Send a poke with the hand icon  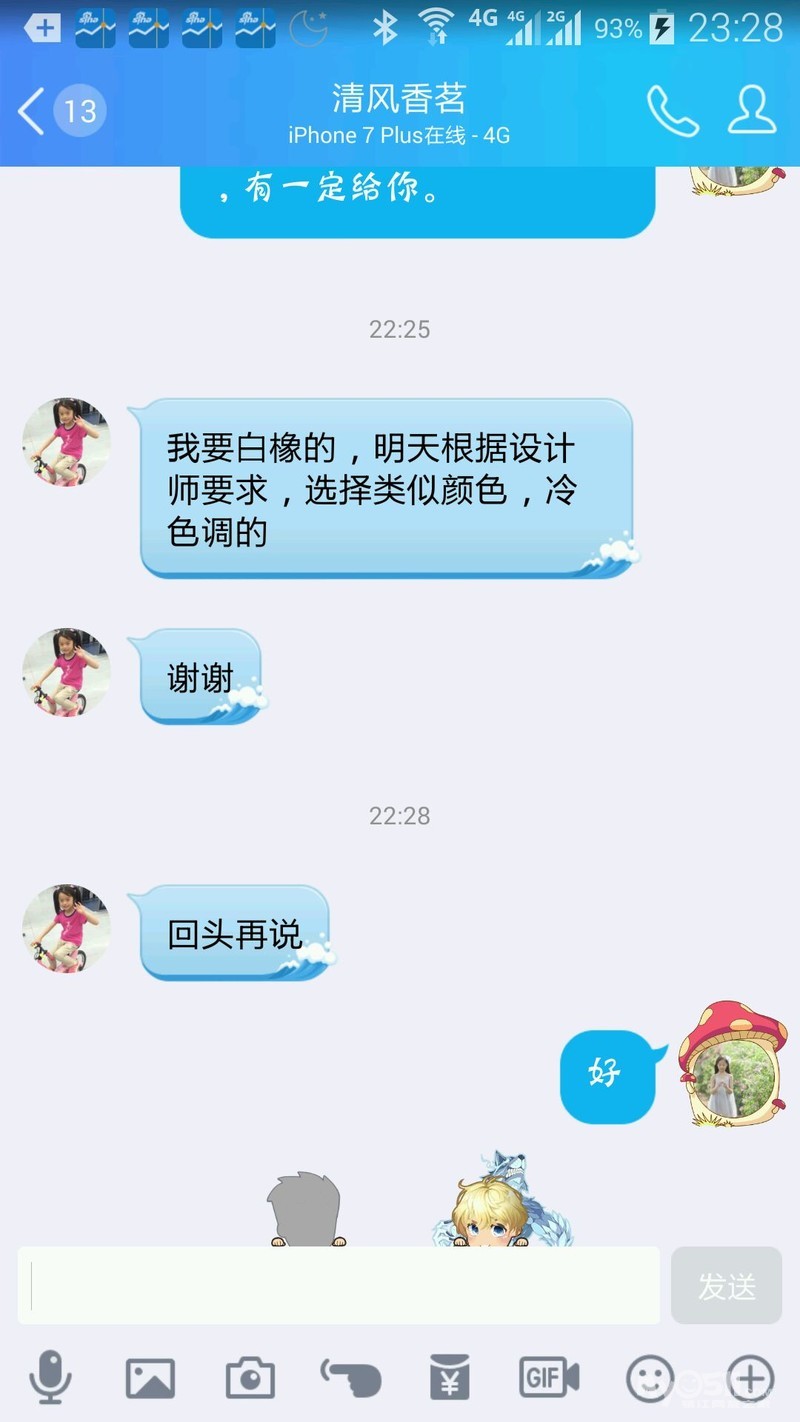point(351,1379)
